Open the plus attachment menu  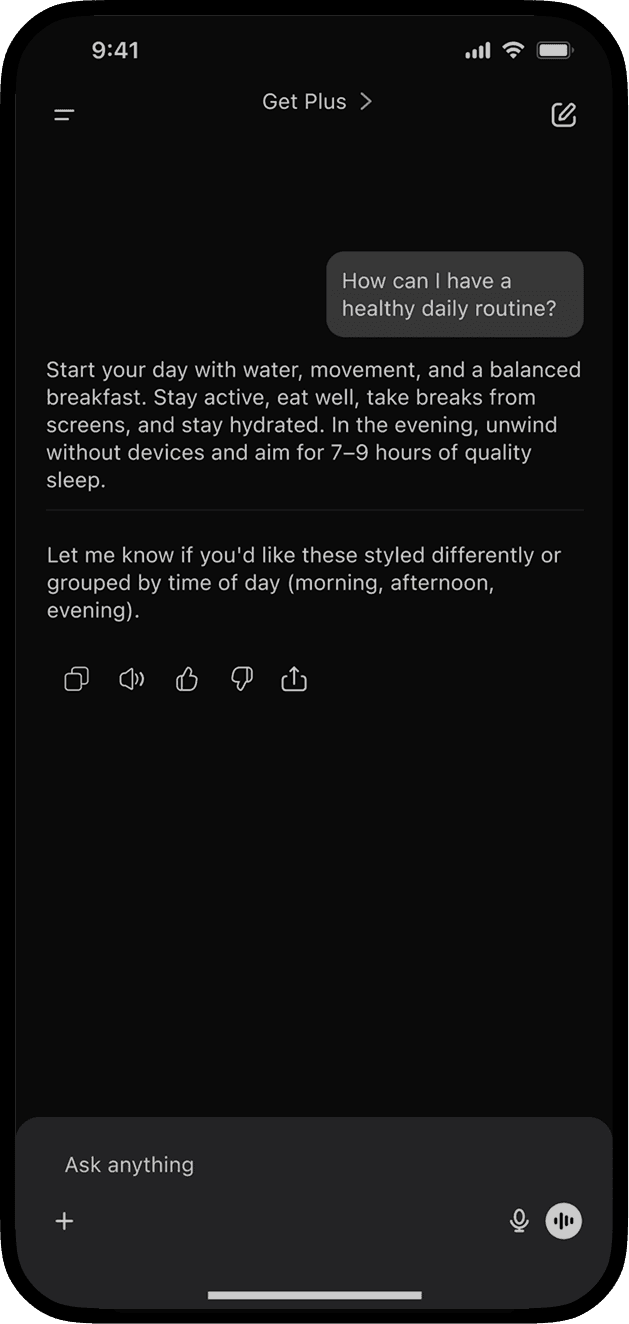65,1221
